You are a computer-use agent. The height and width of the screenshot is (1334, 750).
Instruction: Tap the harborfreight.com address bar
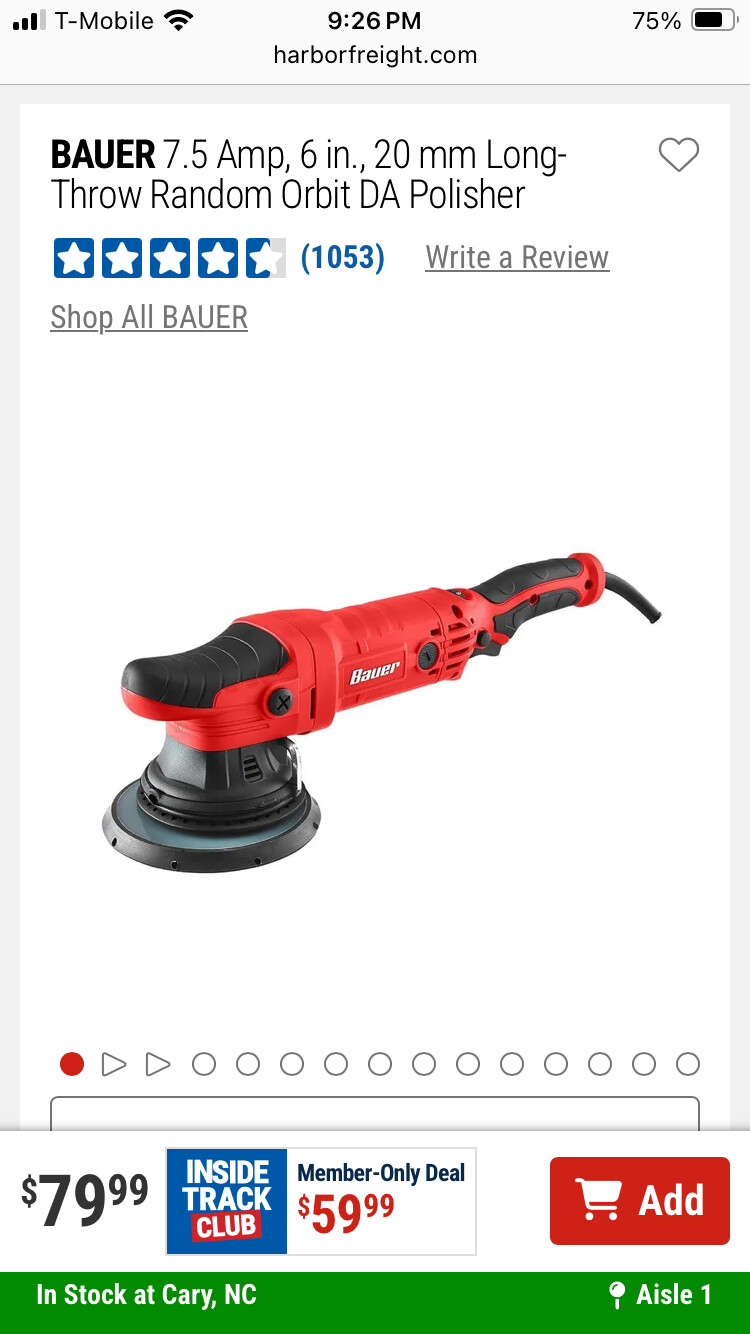pyautogui.click(x=375, y=55)
